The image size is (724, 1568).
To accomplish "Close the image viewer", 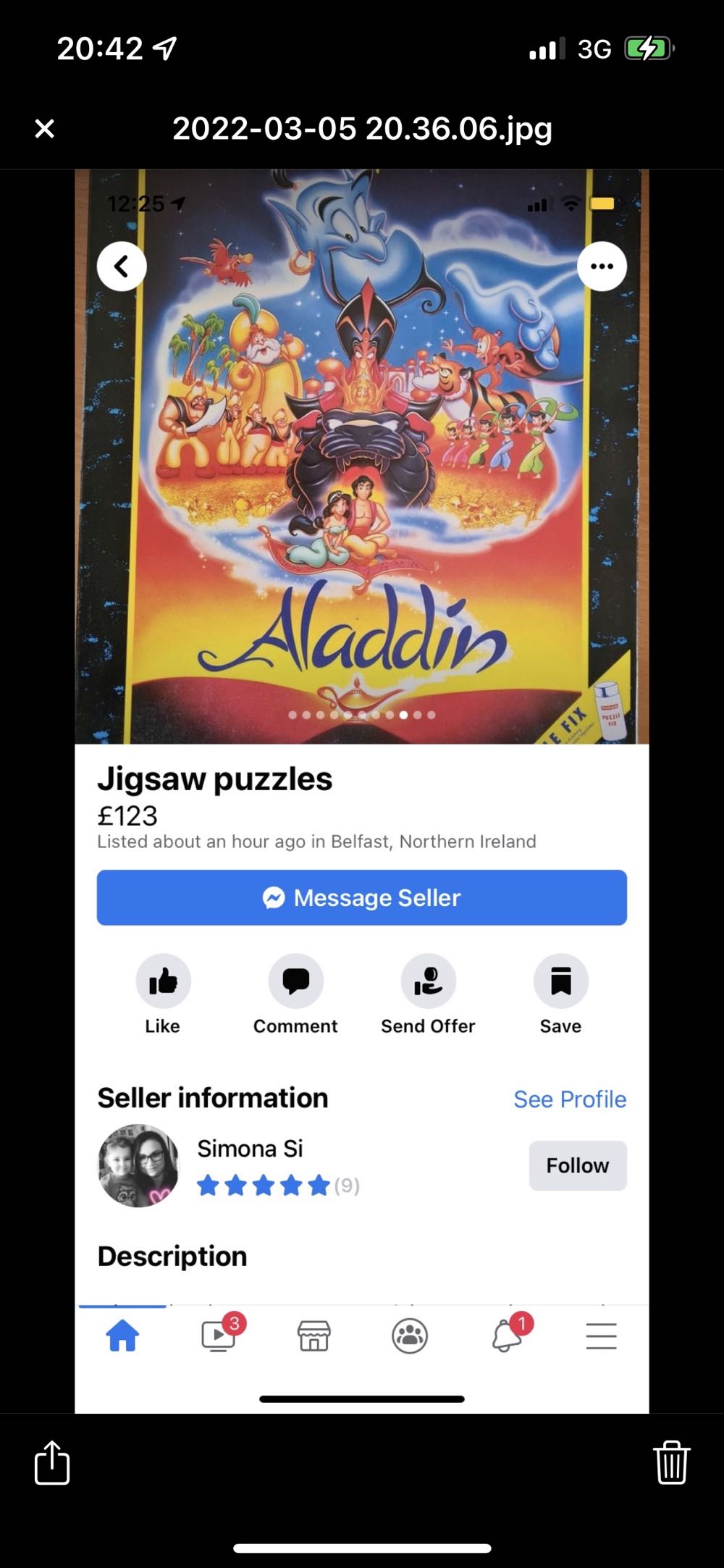I will 45,129.
